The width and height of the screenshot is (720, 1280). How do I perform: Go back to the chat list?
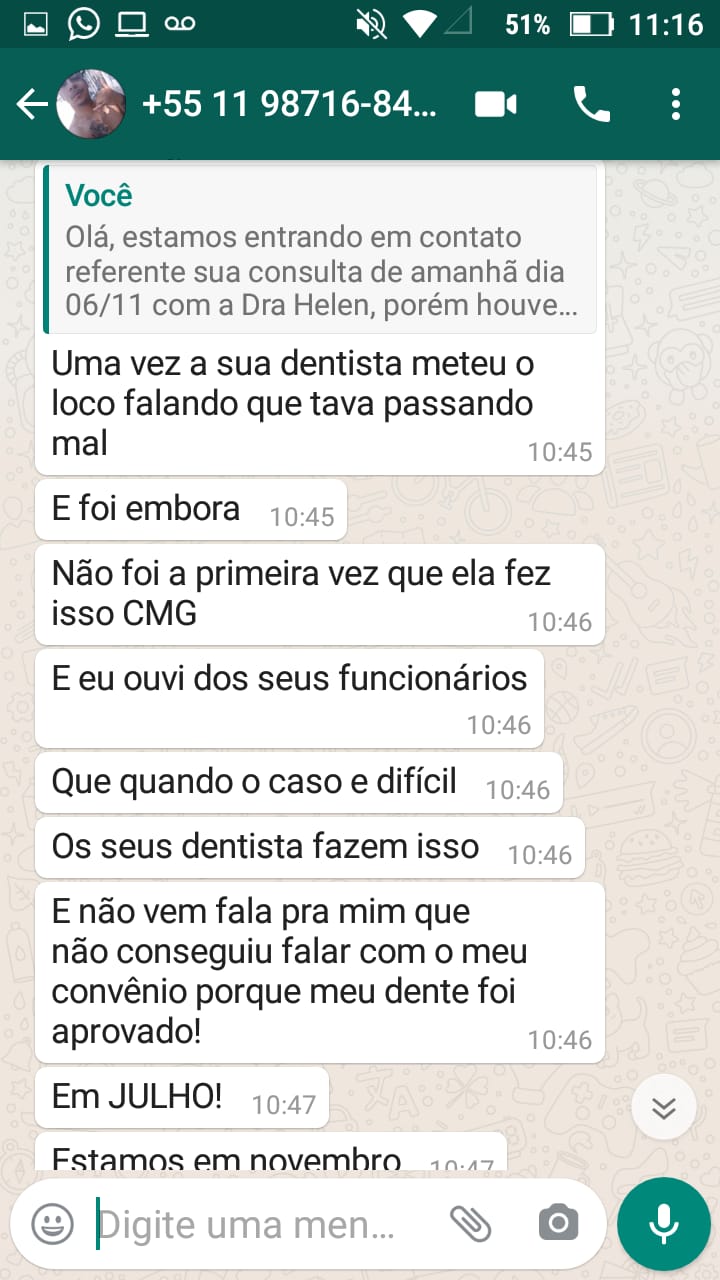(x=31, y=104)
